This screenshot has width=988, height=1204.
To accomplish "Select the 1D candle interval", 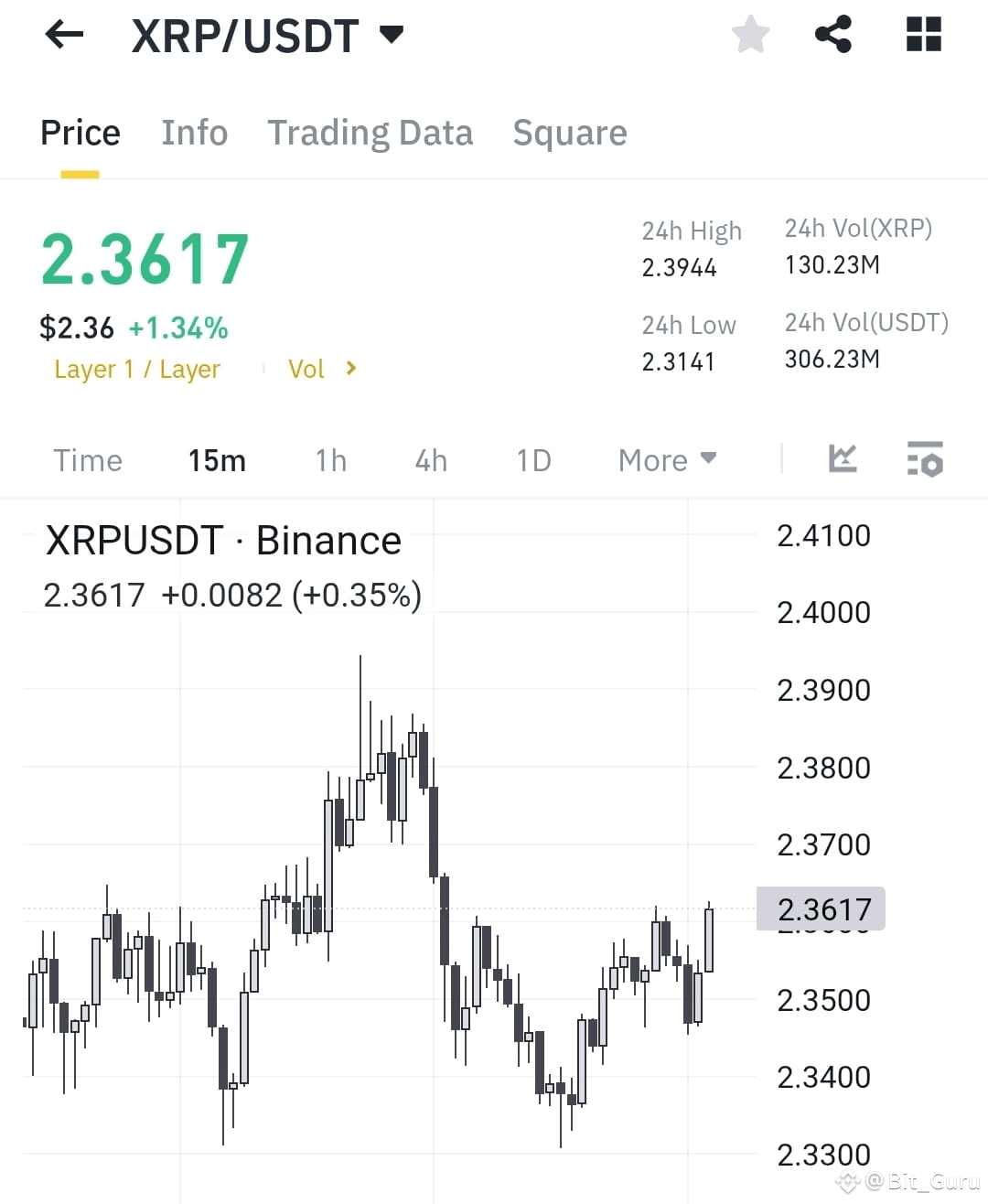I will click(x=533, y=460).
